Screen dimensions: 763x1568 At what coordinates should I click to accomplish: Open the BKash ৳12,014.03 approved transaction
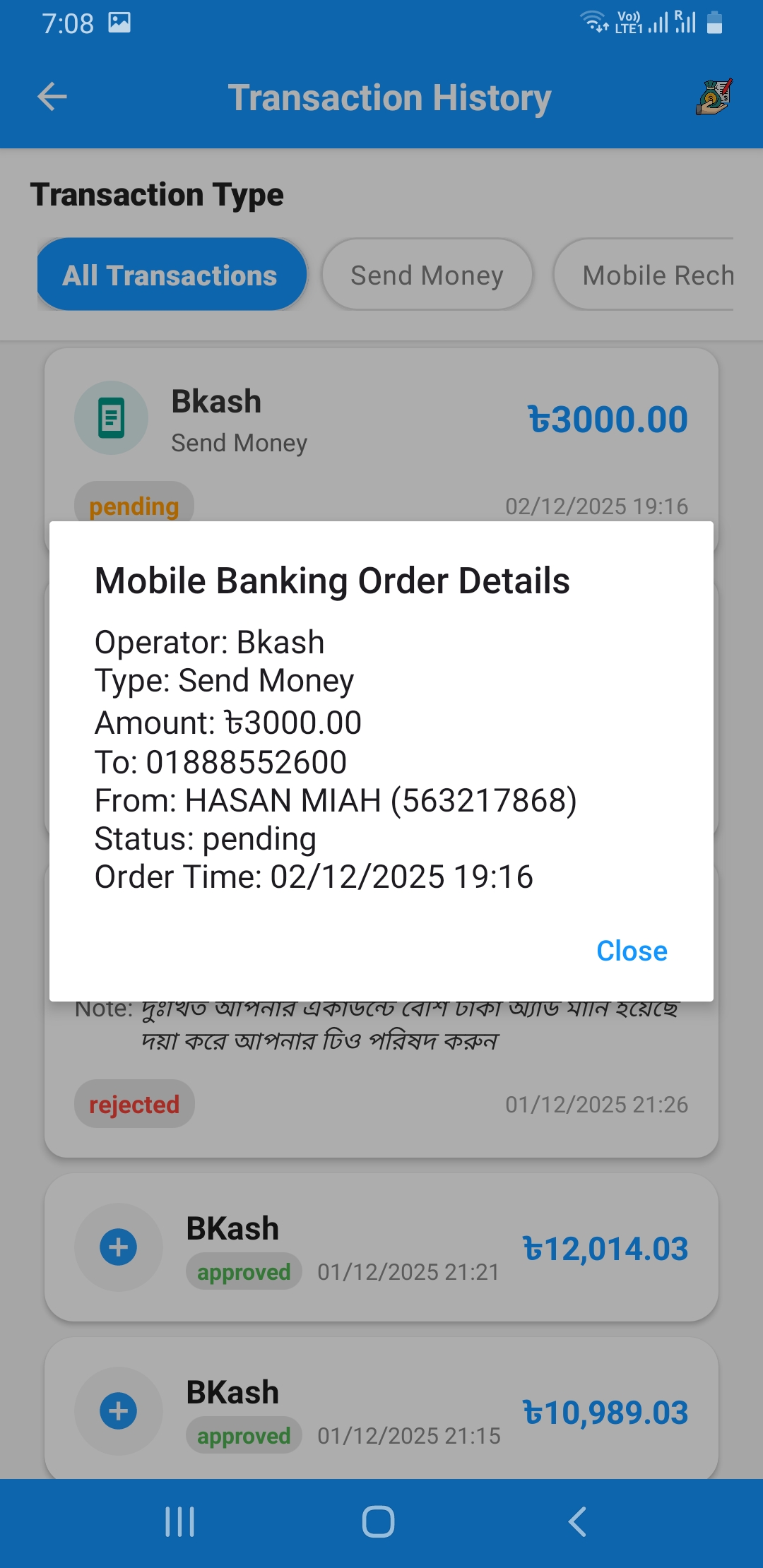pos(381,1247)
